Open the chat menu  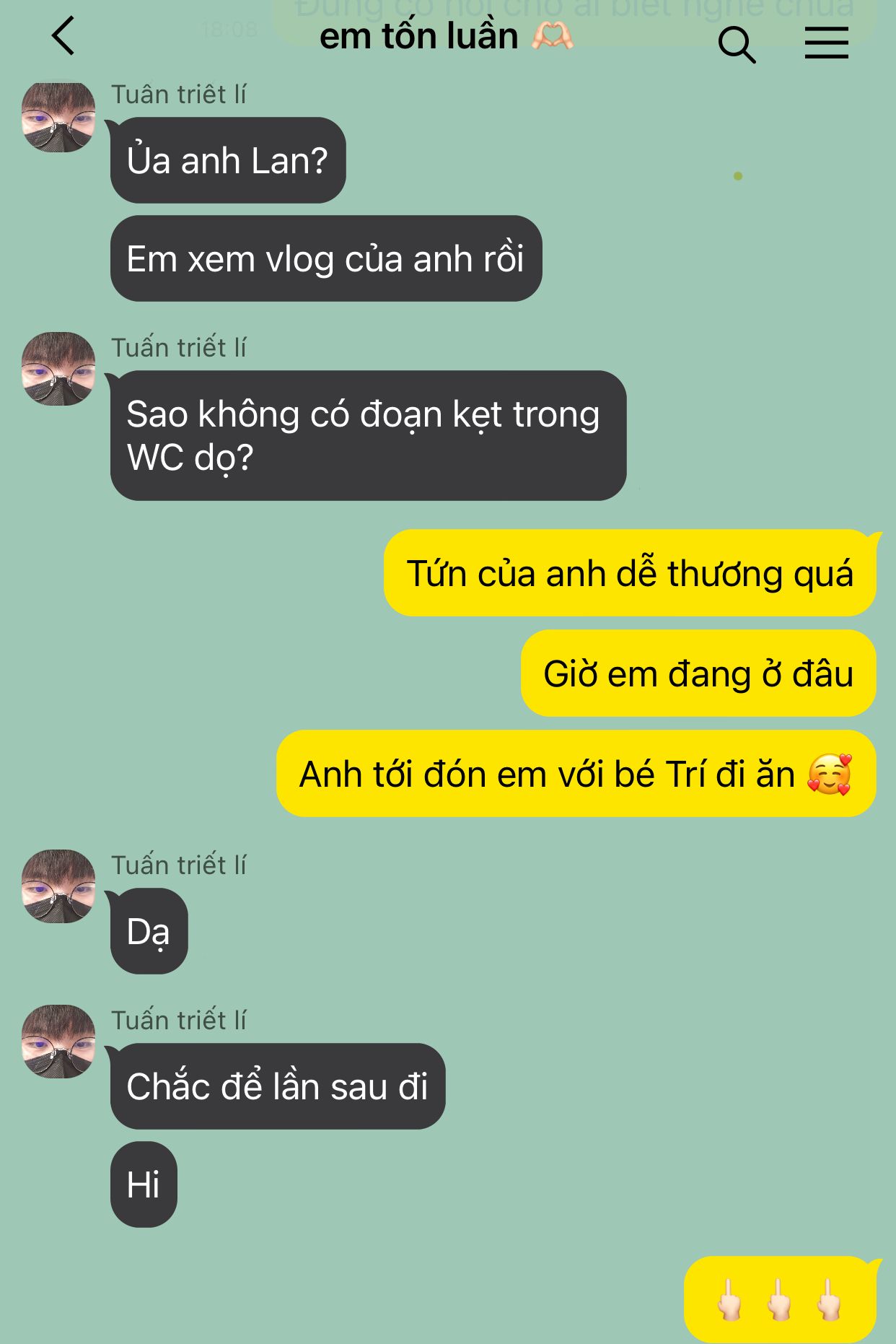826,43
